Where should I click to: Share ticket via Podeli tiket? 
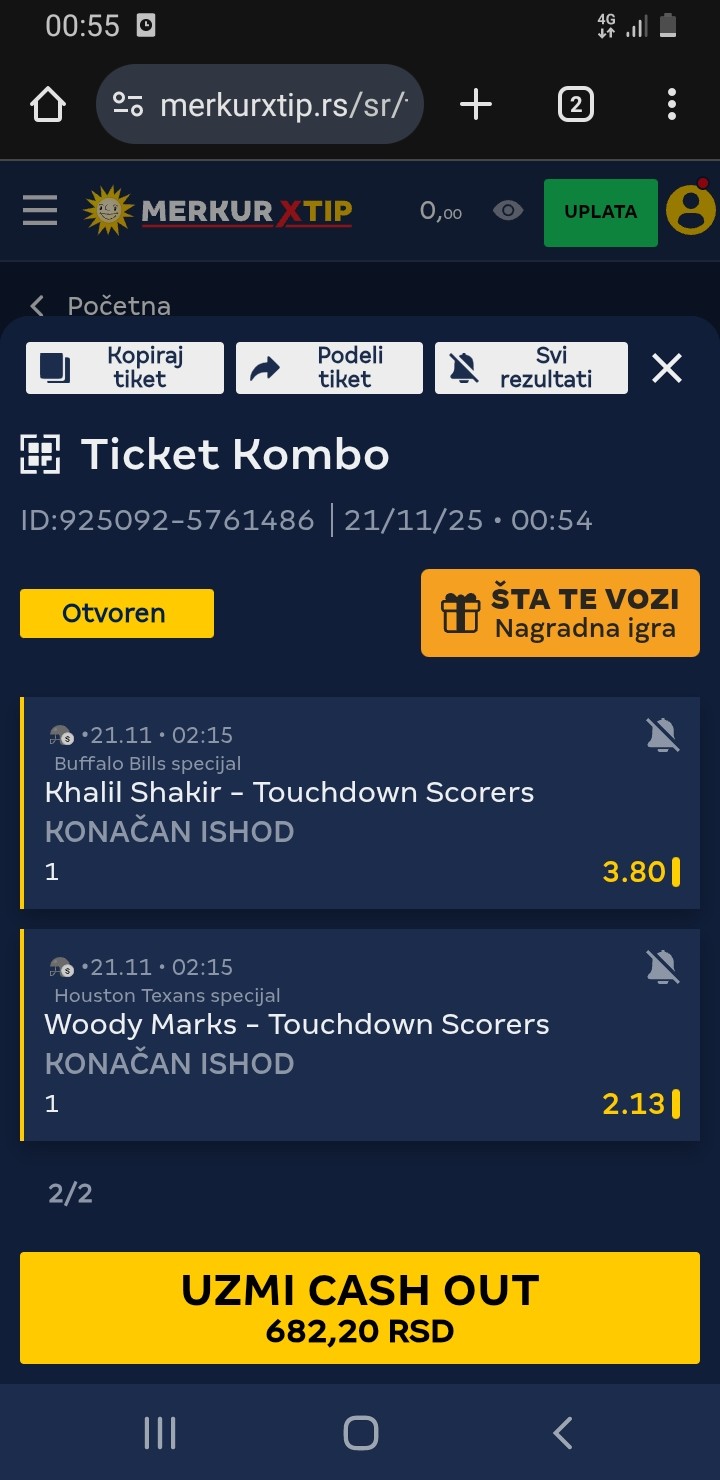tap(328, 368)
